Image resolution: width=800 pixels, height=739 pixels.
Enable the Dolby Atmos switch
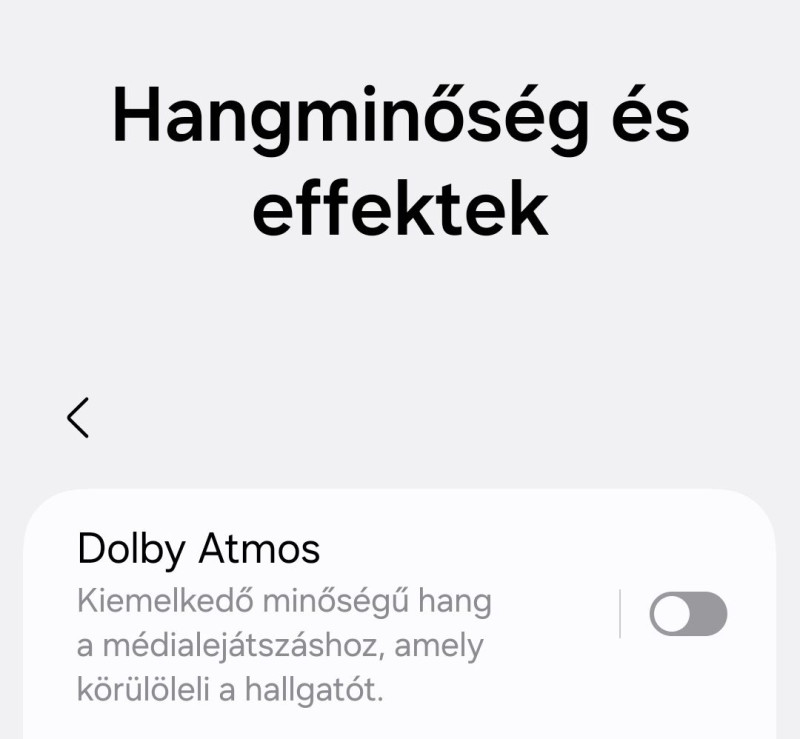[688, 613]
